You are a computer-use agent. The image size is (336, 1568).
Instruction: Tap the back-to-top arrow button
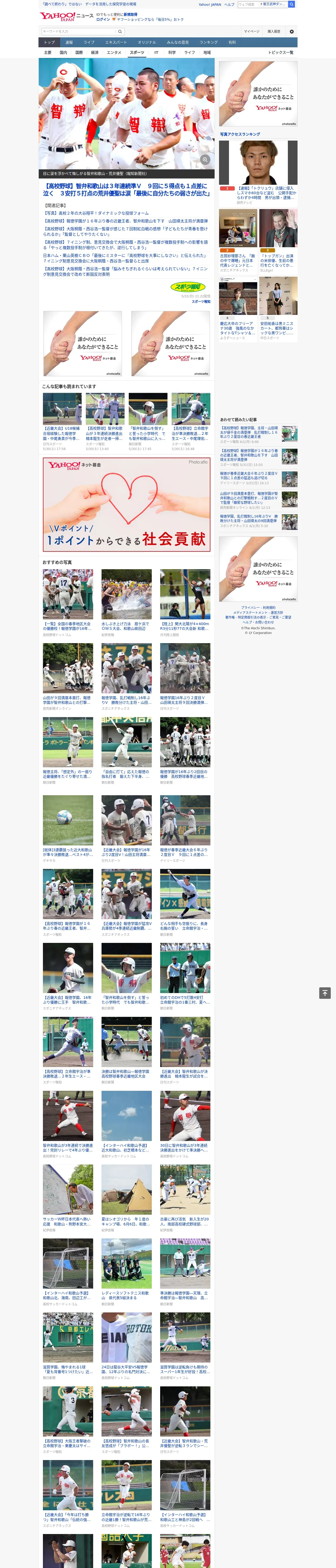[325, 993]
